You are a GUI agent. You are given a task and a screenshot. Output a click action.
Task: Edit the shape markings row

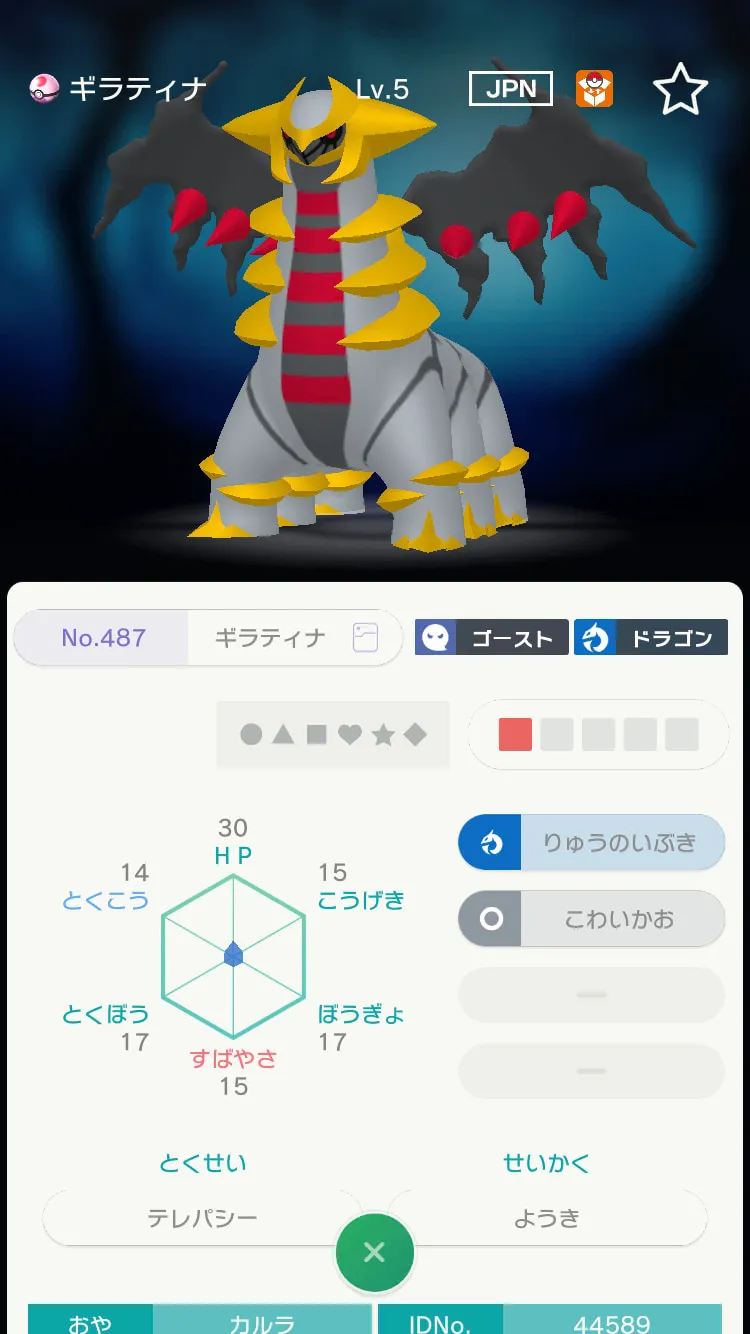point(333,735)
